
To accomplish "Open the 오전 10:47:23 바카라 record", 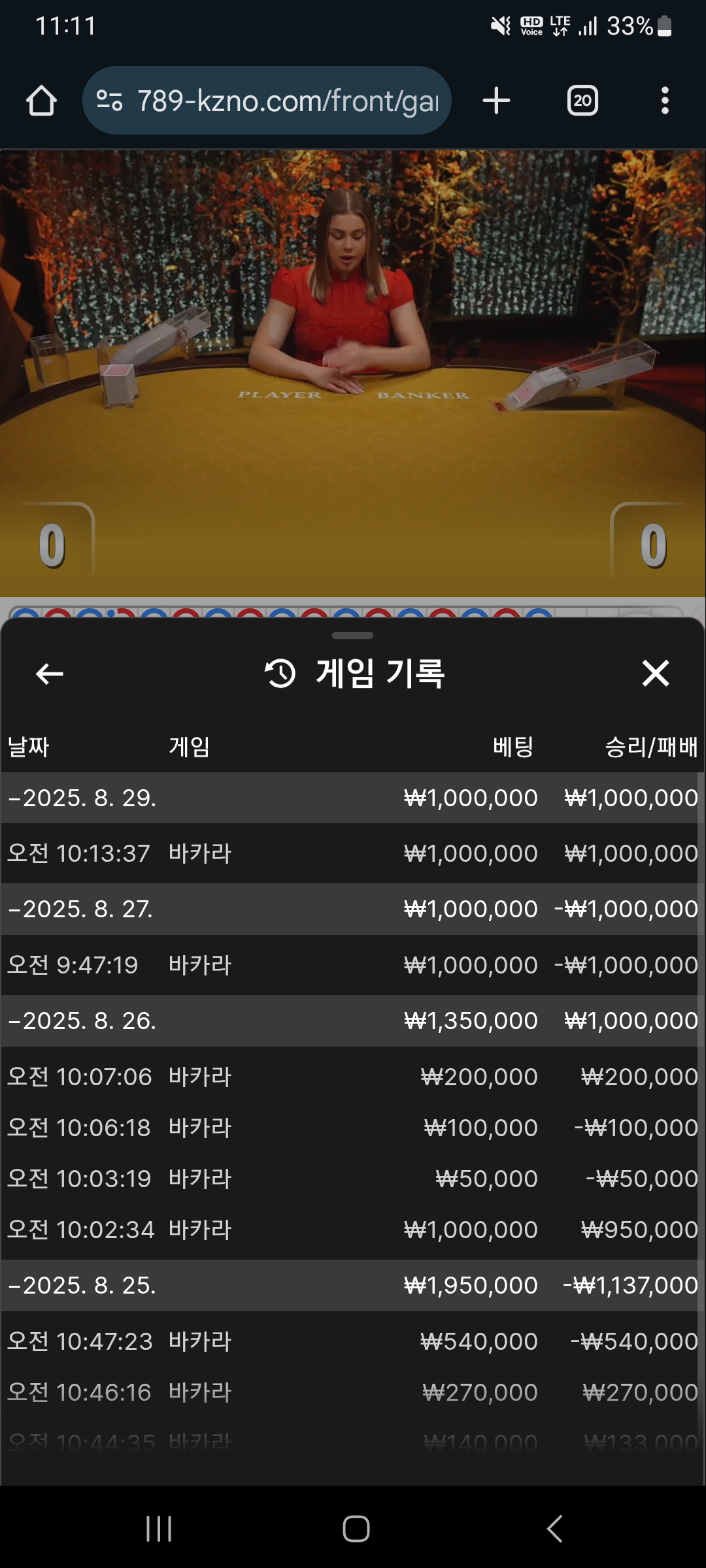I will coord(353,1341).
